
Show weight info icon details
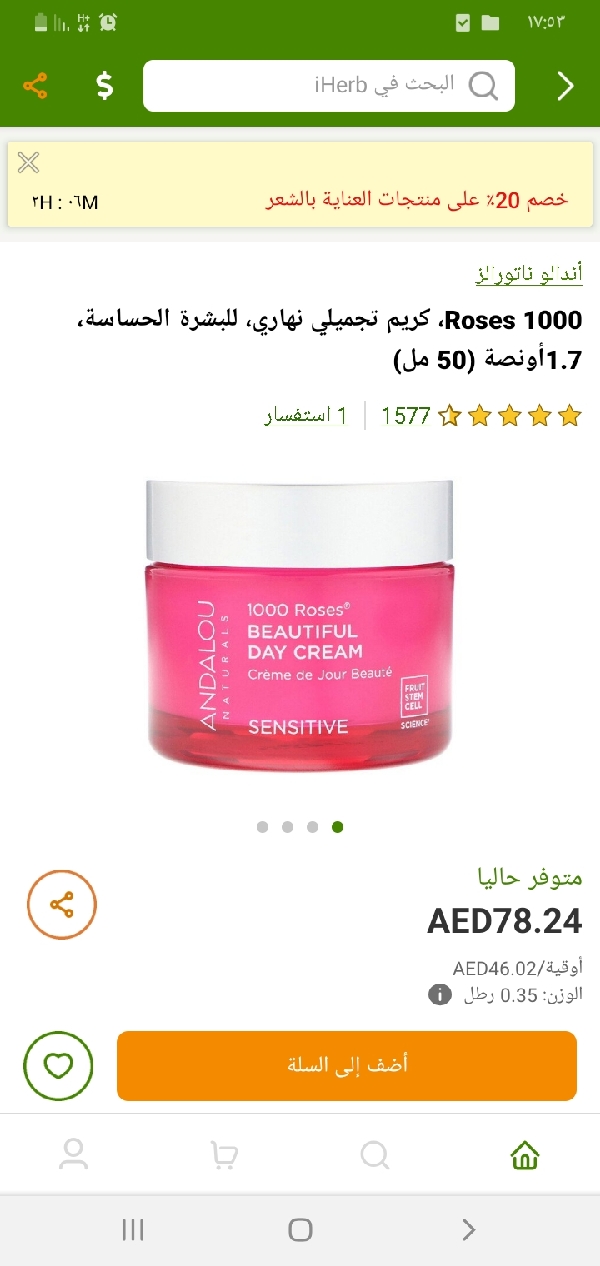point(438,994)
